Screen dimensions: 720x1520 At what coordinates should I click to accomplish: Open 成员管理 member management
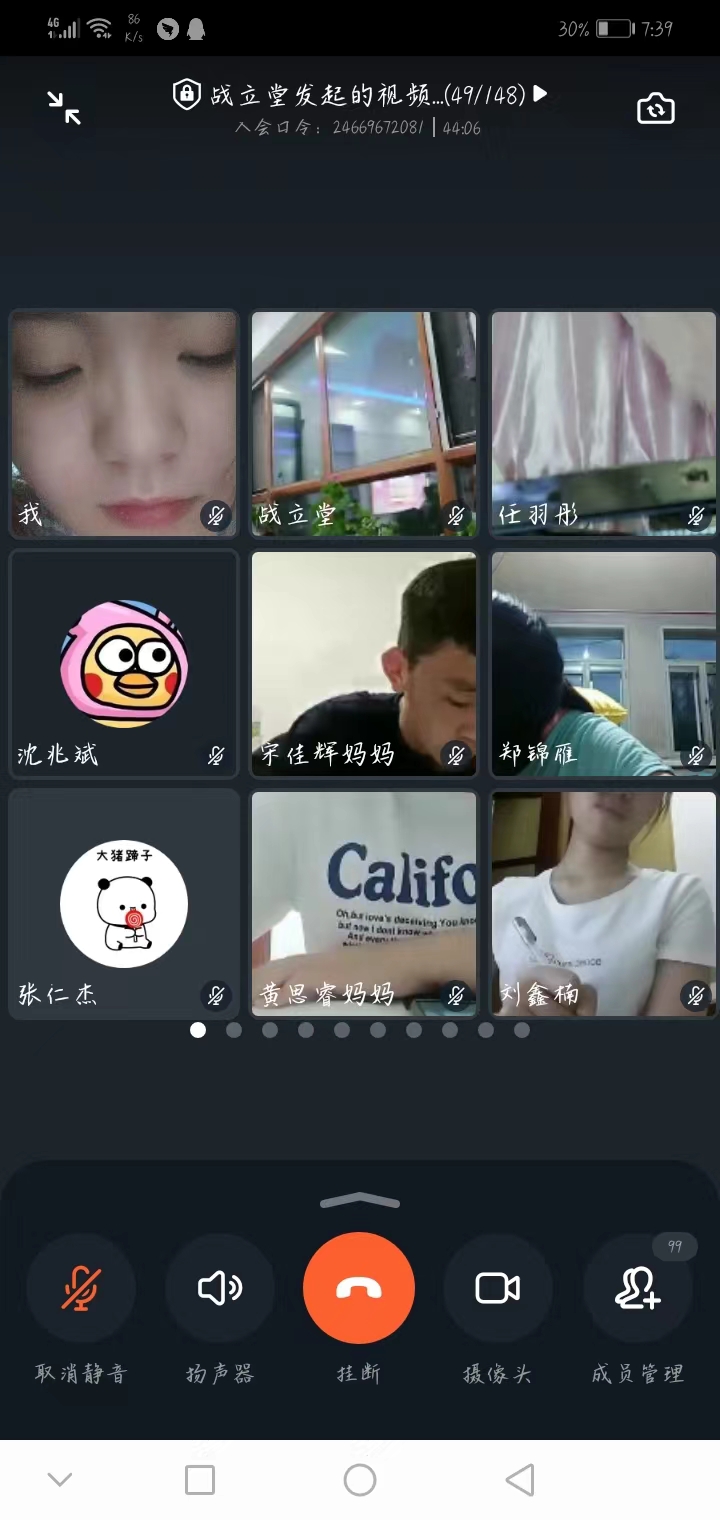click(637, 1288)
